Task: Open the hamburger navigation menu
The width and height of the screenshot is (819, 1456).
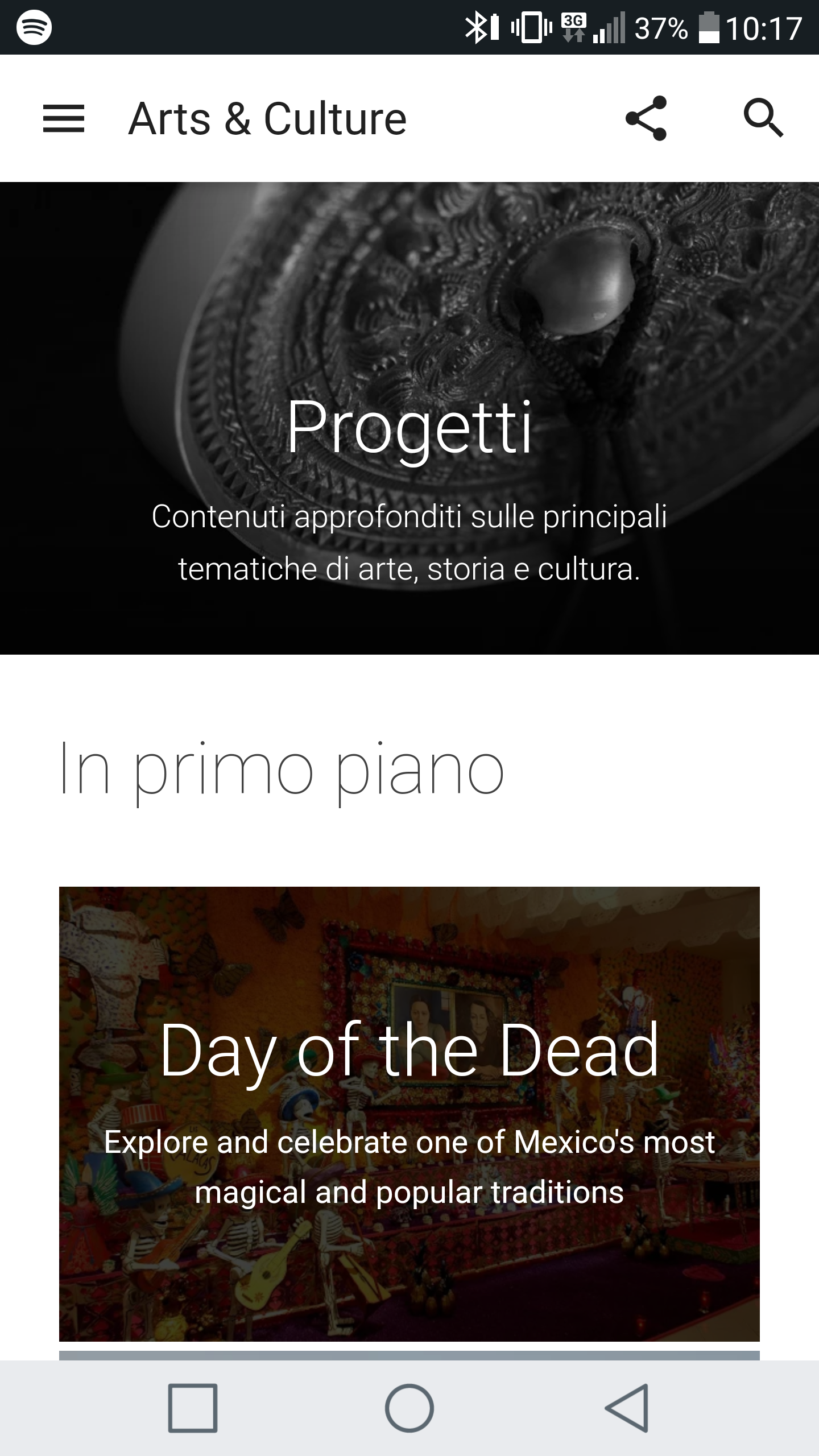Action: coord(64,119)
